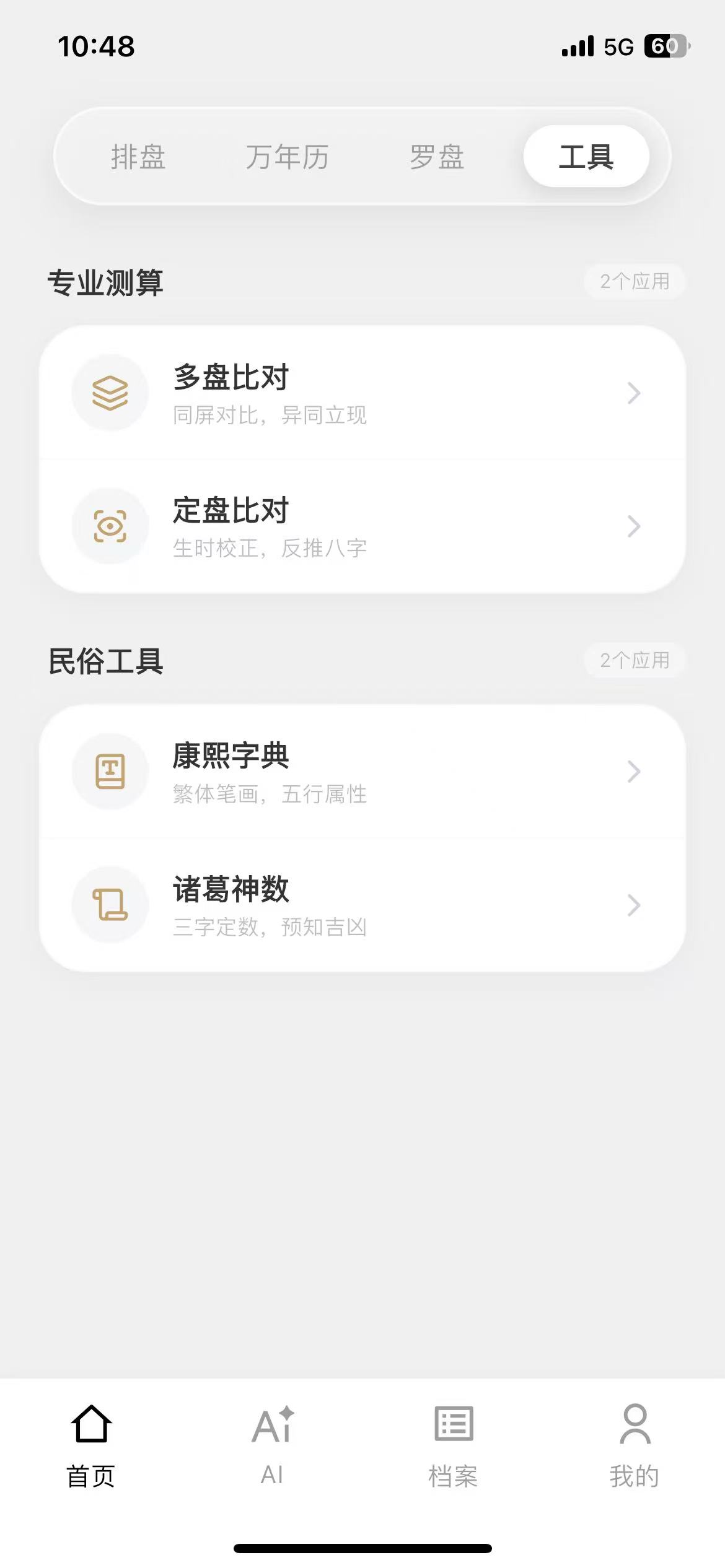This screenshot has height=1568, width=725.
Task: Select the 罗盘 tab
Action: pyautogui.click(x=436, y=157)
